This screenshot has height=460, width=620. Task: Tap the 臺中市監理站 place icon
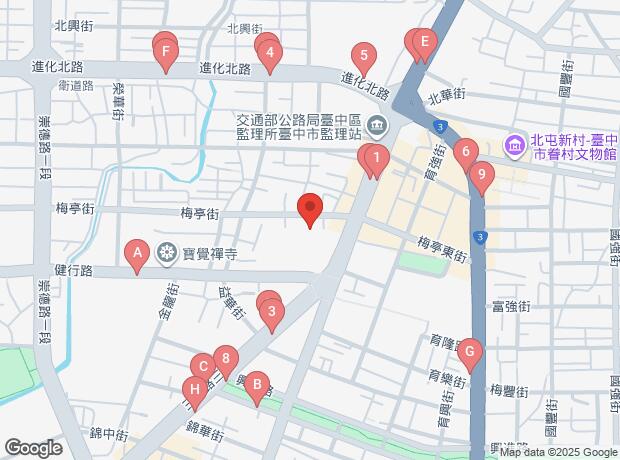tap(375, 125)
